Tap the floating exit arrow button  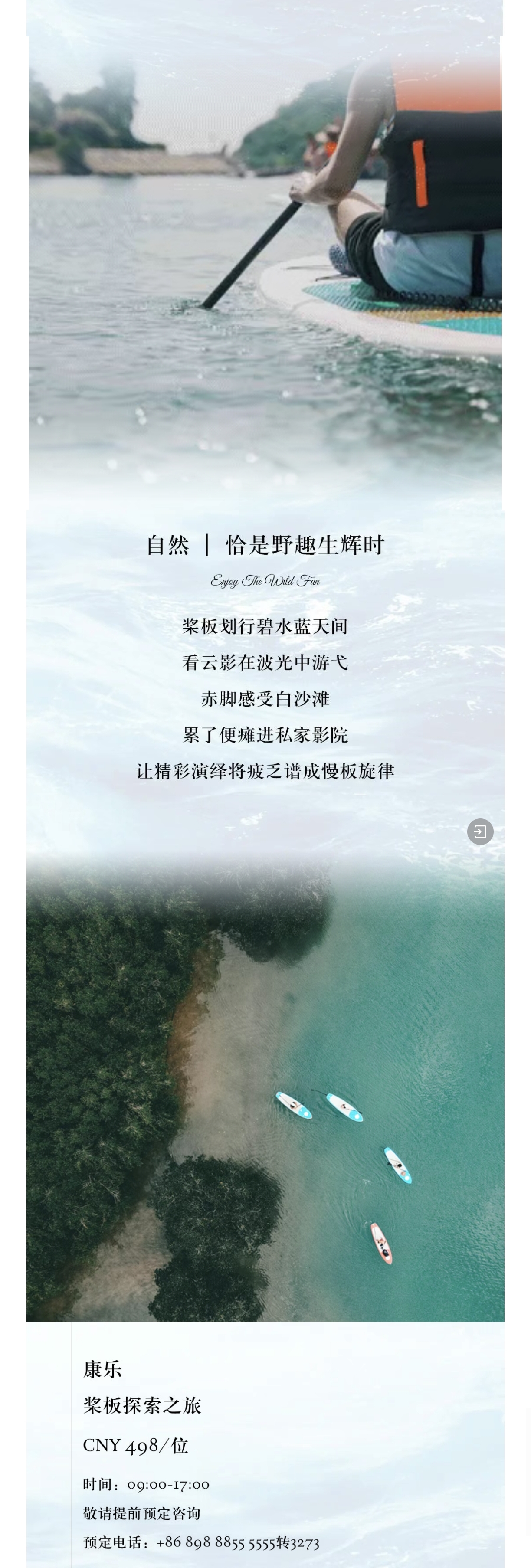[x=480, y=831]
